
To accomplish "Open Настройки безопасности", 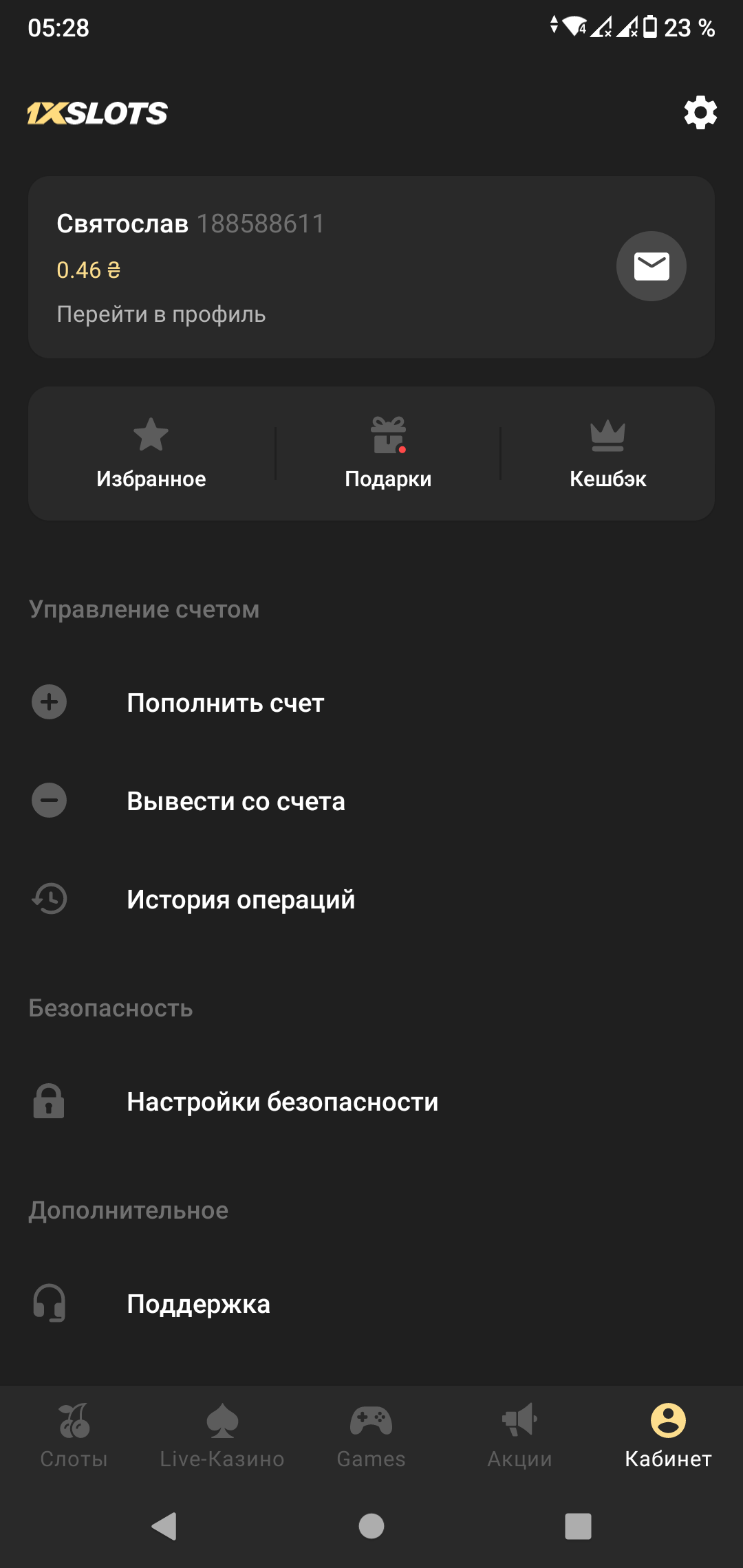I will 282,1102.
